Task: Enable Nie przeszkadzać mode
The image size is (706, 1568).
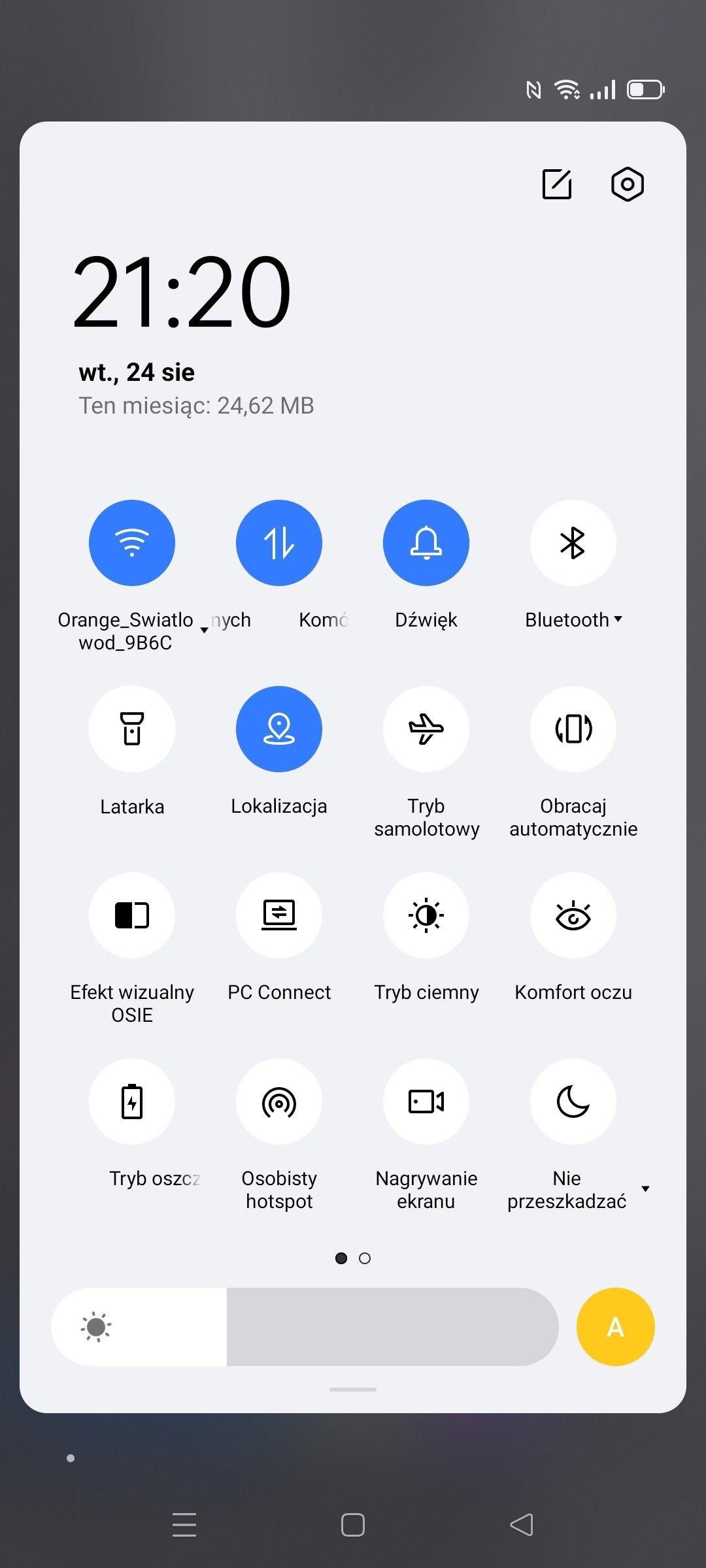Action: pos(573,1102)
